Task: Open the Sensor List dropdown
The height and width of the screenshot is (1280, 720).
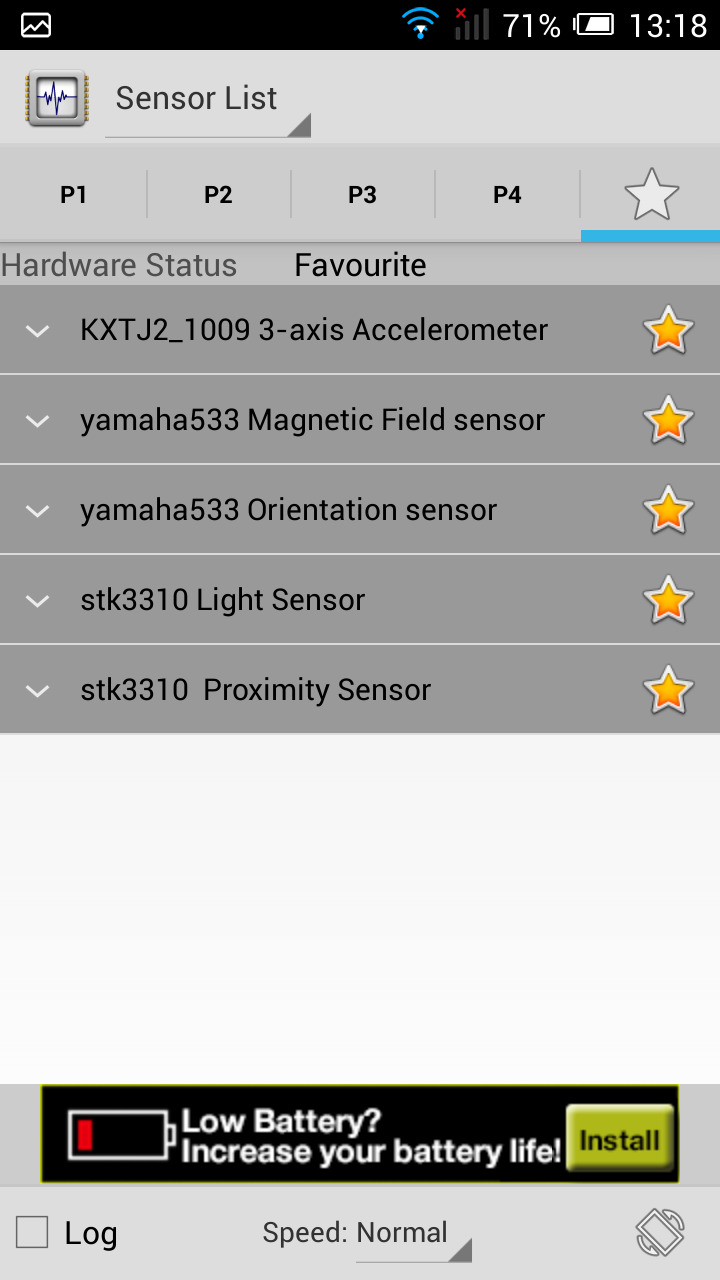Action: point(208,100)
